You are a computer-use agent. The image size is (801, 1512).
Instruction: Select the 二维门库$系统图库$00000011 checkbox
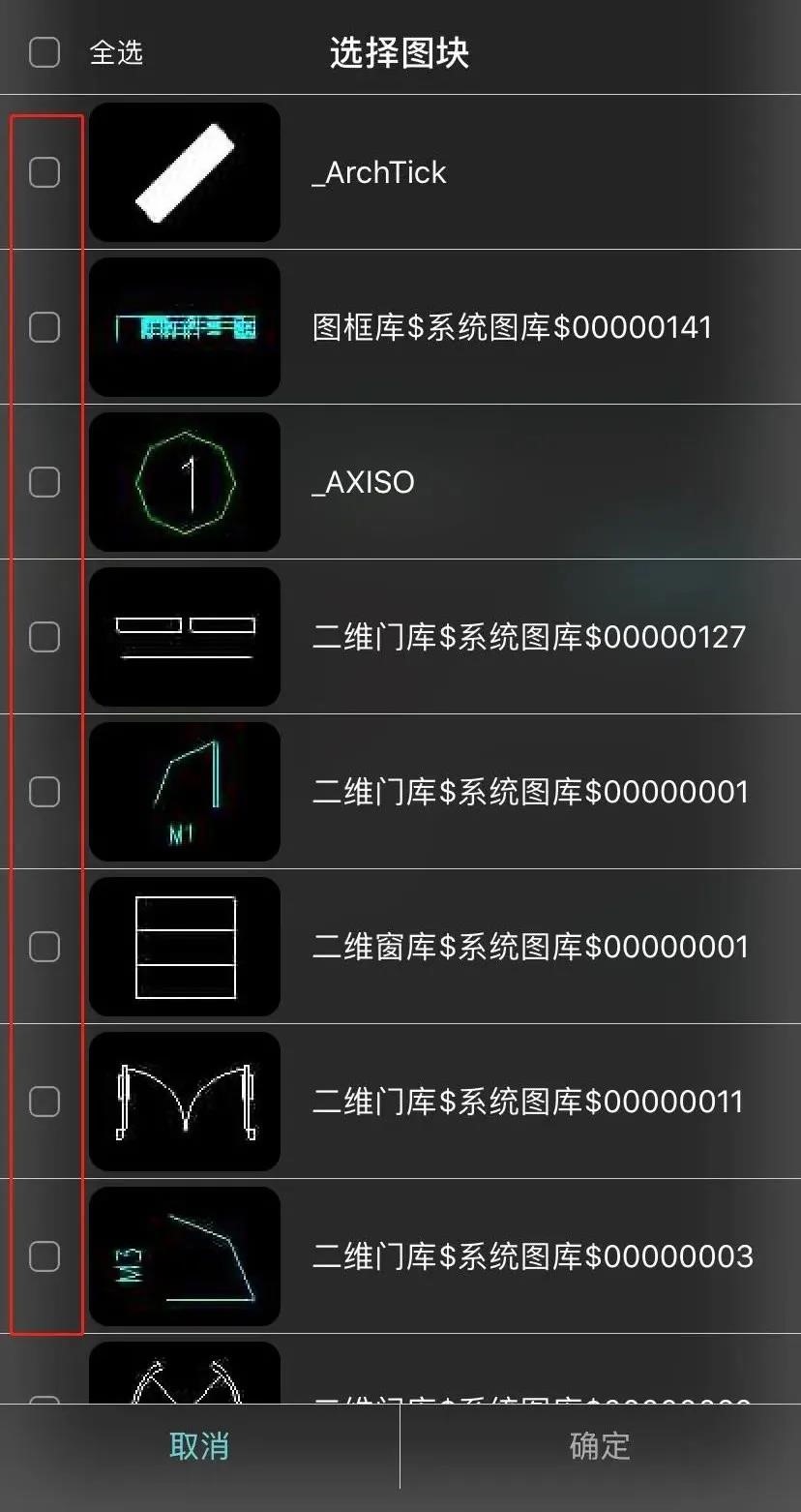pyautogui.click(x=44, y=1102)
